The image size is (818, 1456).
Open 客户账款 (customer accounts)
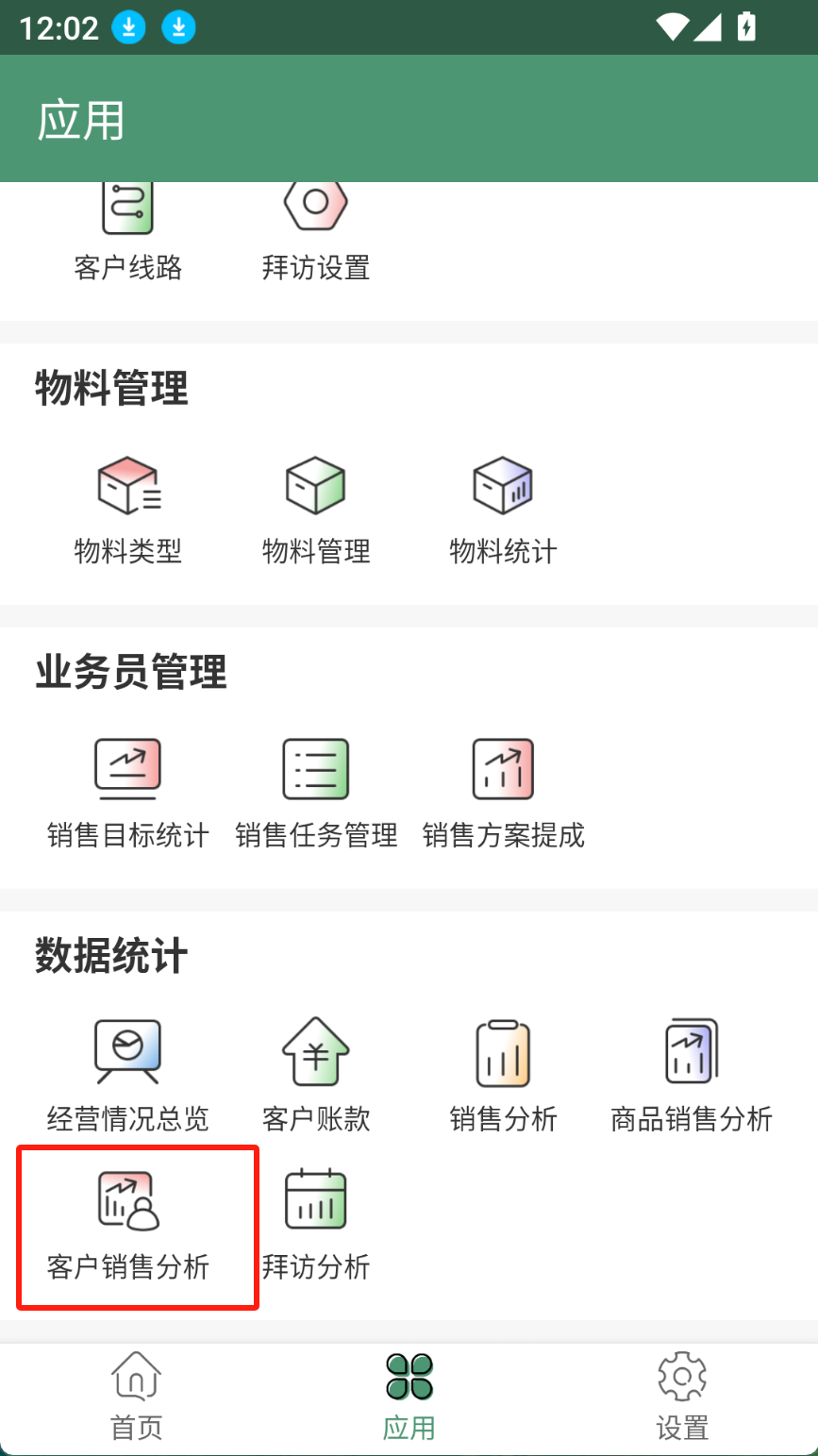pyautogui.click(x=315, y=1077)
